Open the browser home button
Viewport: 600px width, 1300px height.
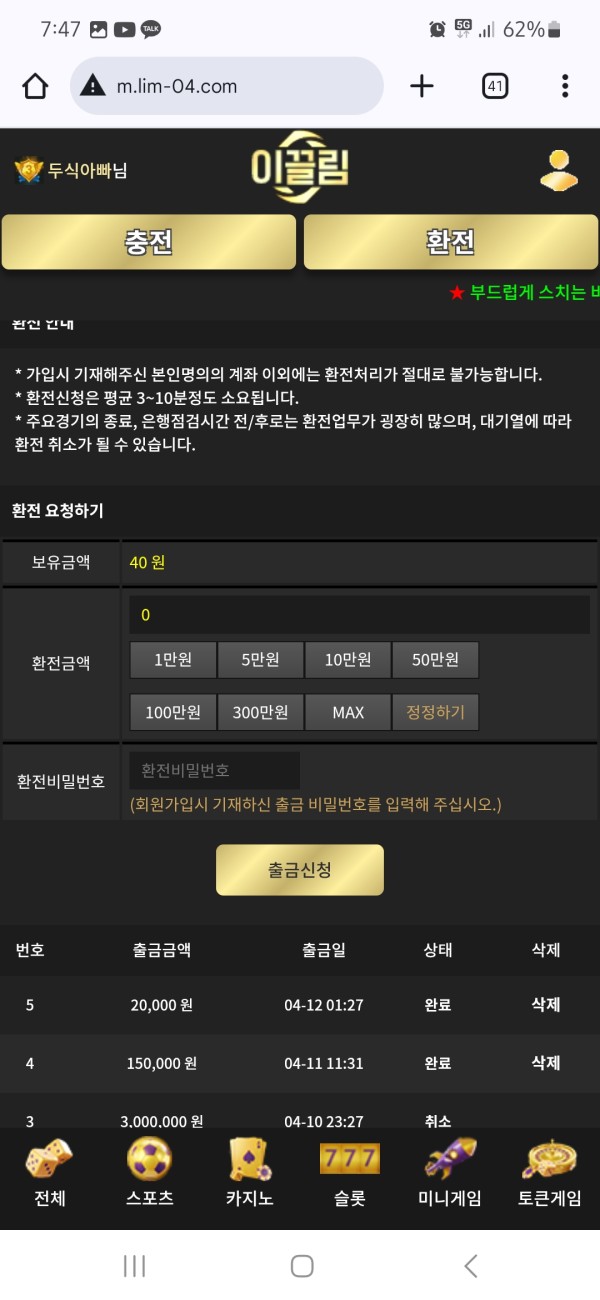35,87
